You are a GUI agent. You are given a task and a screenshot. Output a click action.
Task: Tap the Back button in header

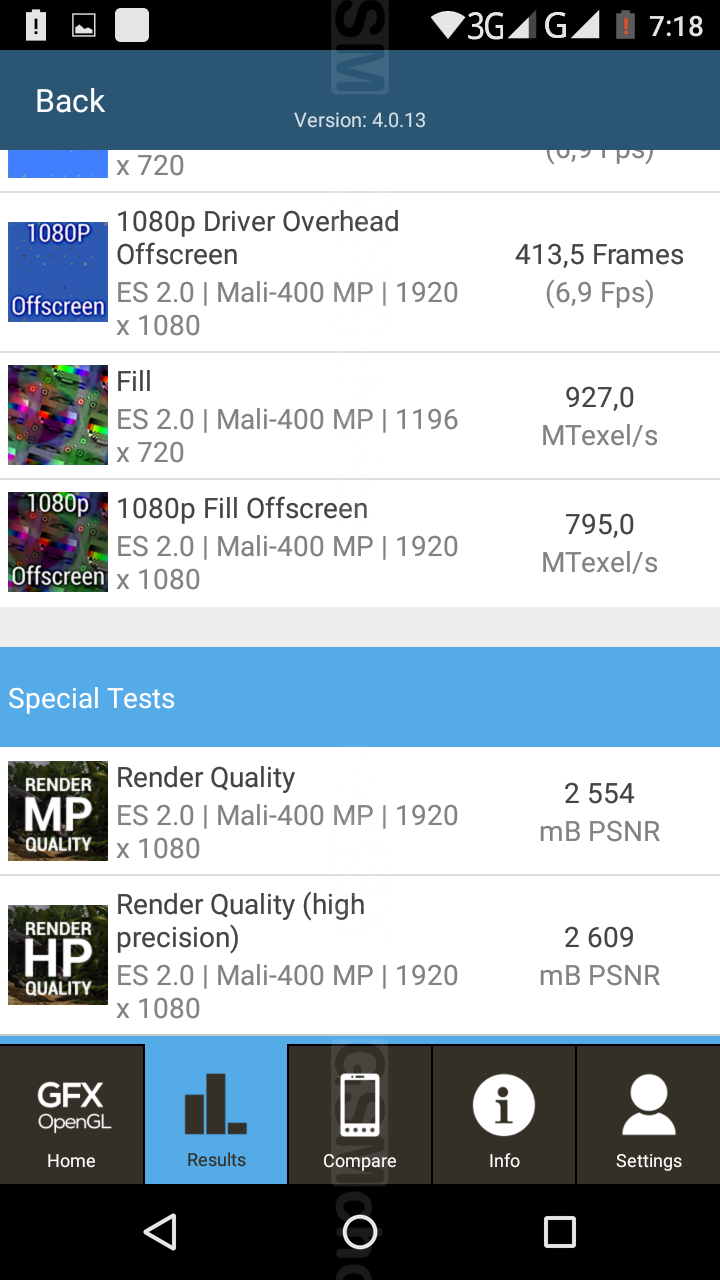pos(70,101)
